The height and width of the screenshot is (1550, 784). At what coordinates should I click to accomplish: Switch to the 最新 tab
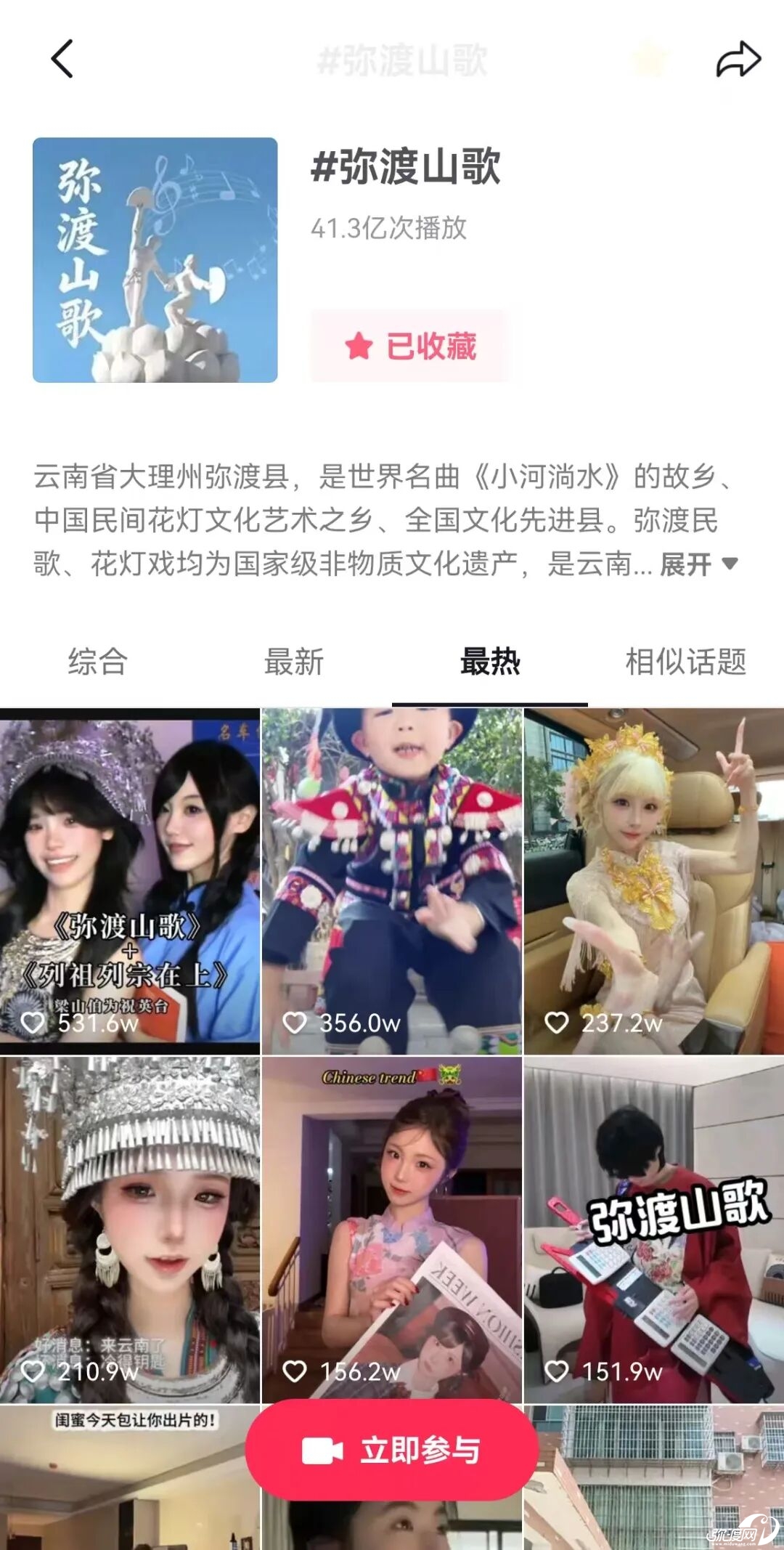294,662
